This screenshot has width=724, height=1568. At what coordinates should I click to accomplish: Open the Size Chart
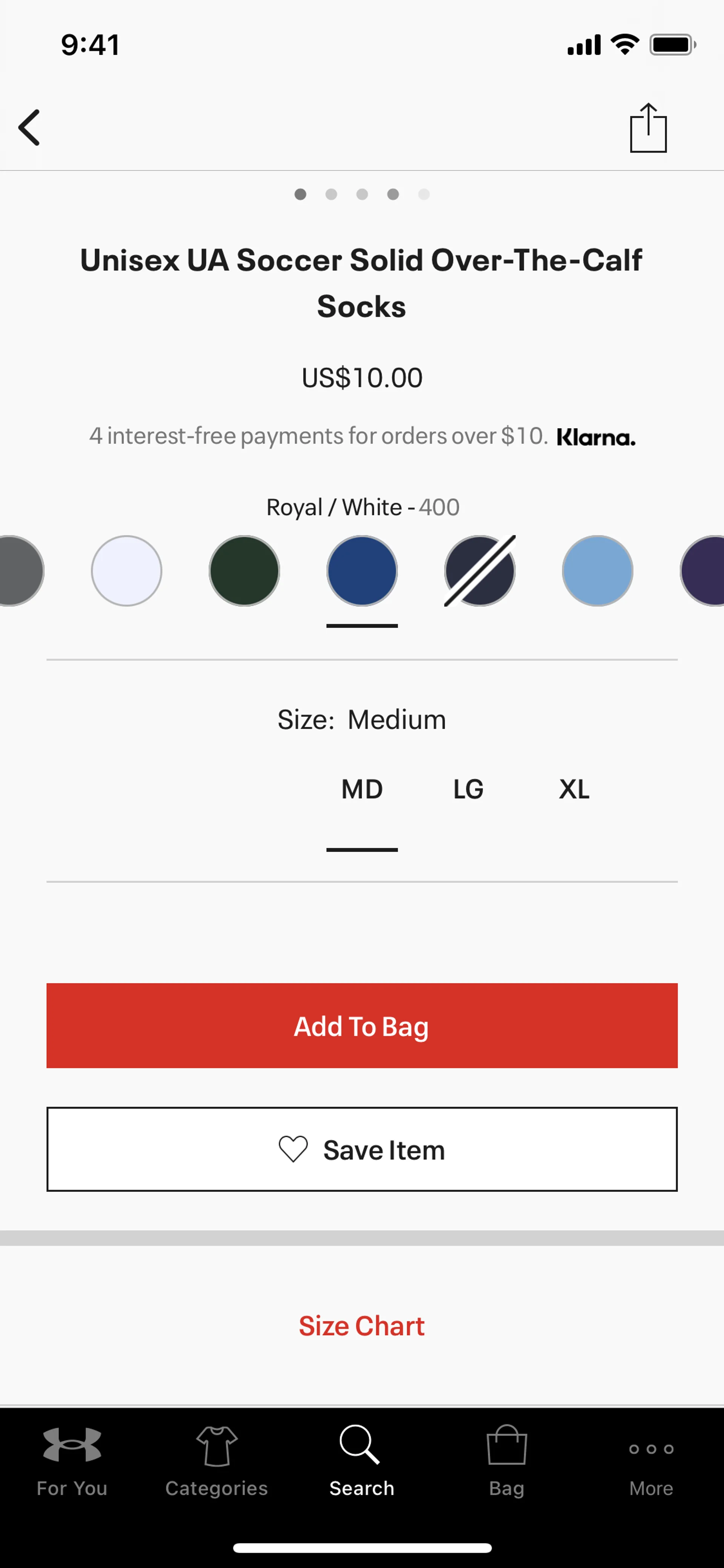[362, 1326]
